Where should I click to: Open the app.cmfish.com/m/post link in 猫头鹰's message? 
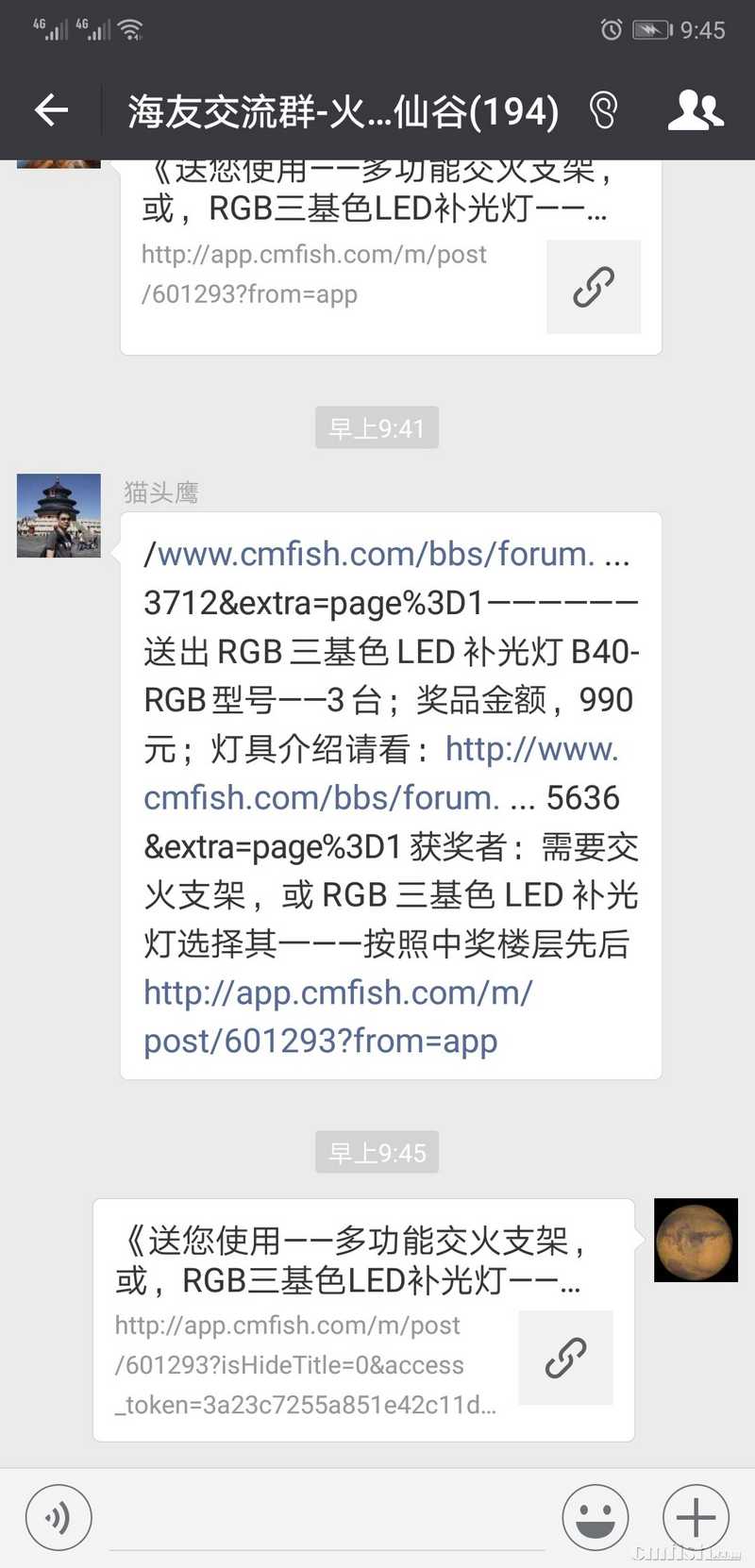tap(338, 1016)
